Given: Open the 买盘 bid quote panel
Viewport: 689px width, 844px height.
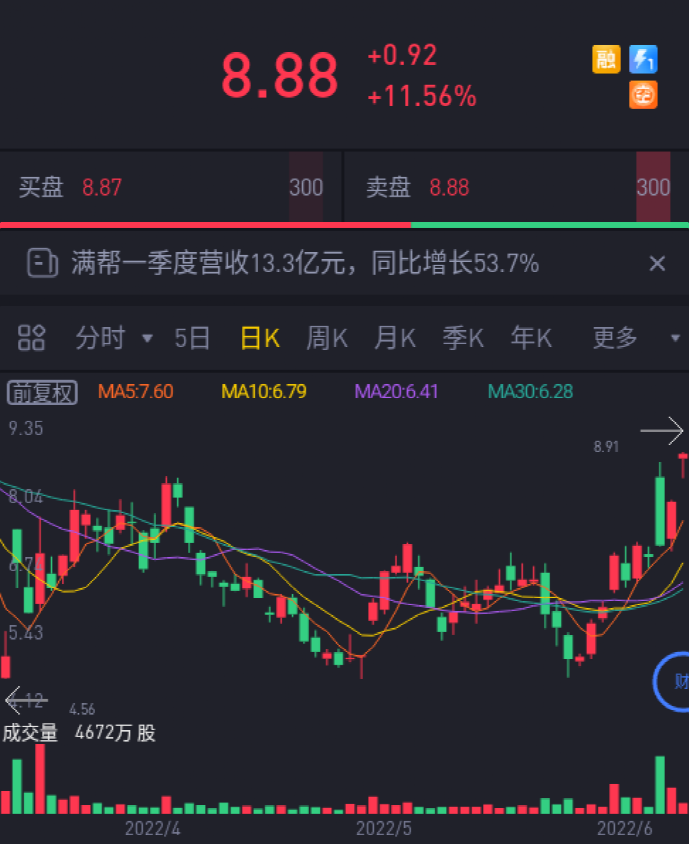Looking at the screenshot, I should (170, 187).
